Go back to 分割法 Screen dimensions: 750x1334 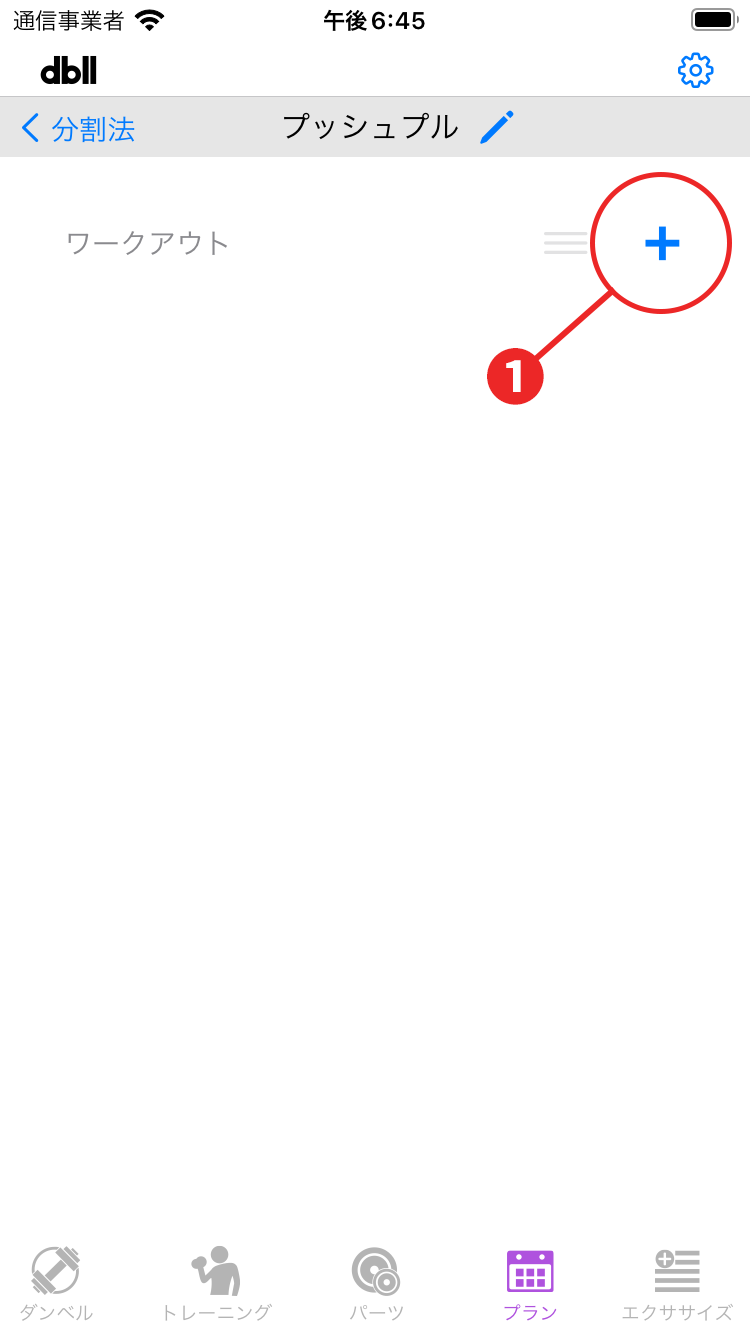click(78, 128)
